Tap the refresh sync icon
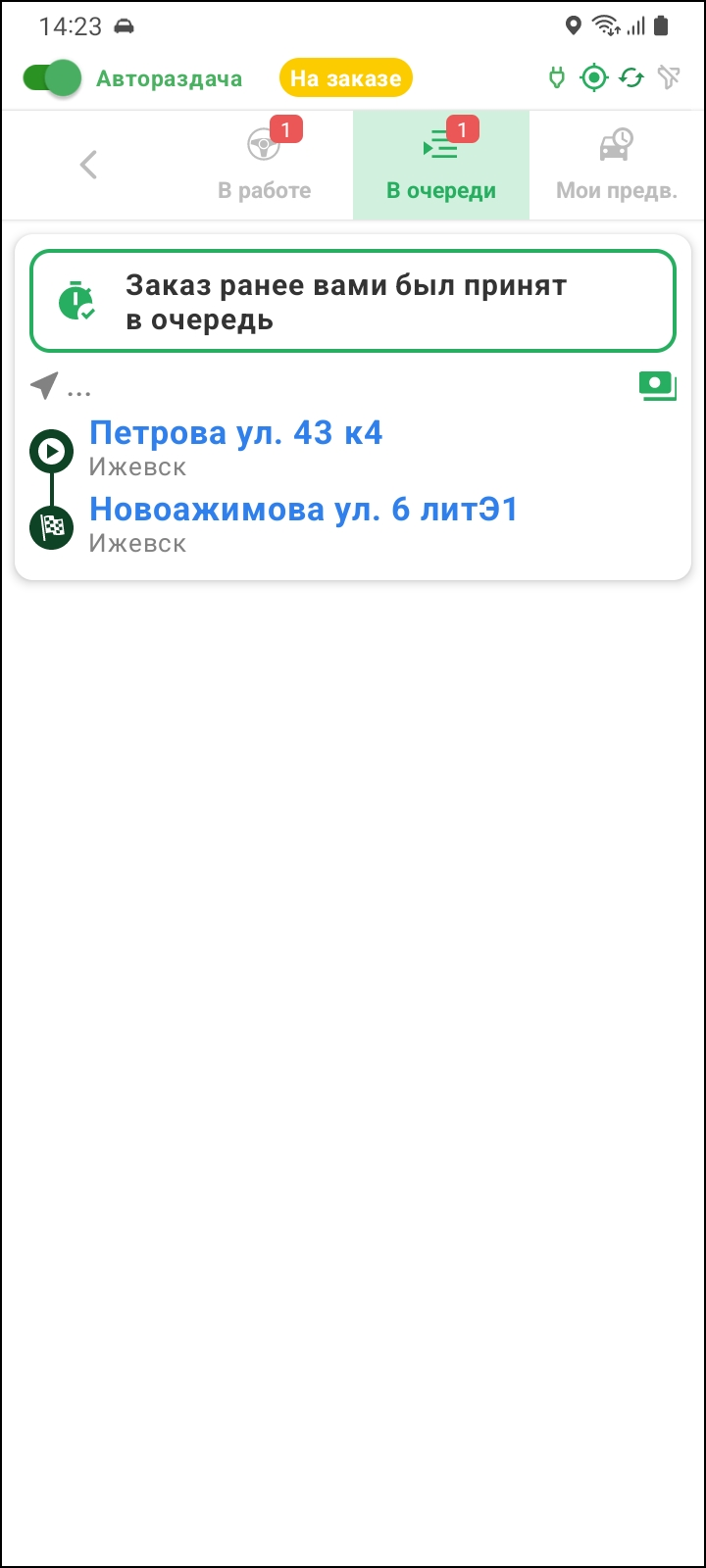The image size is (706, 1568). (631, 77)
